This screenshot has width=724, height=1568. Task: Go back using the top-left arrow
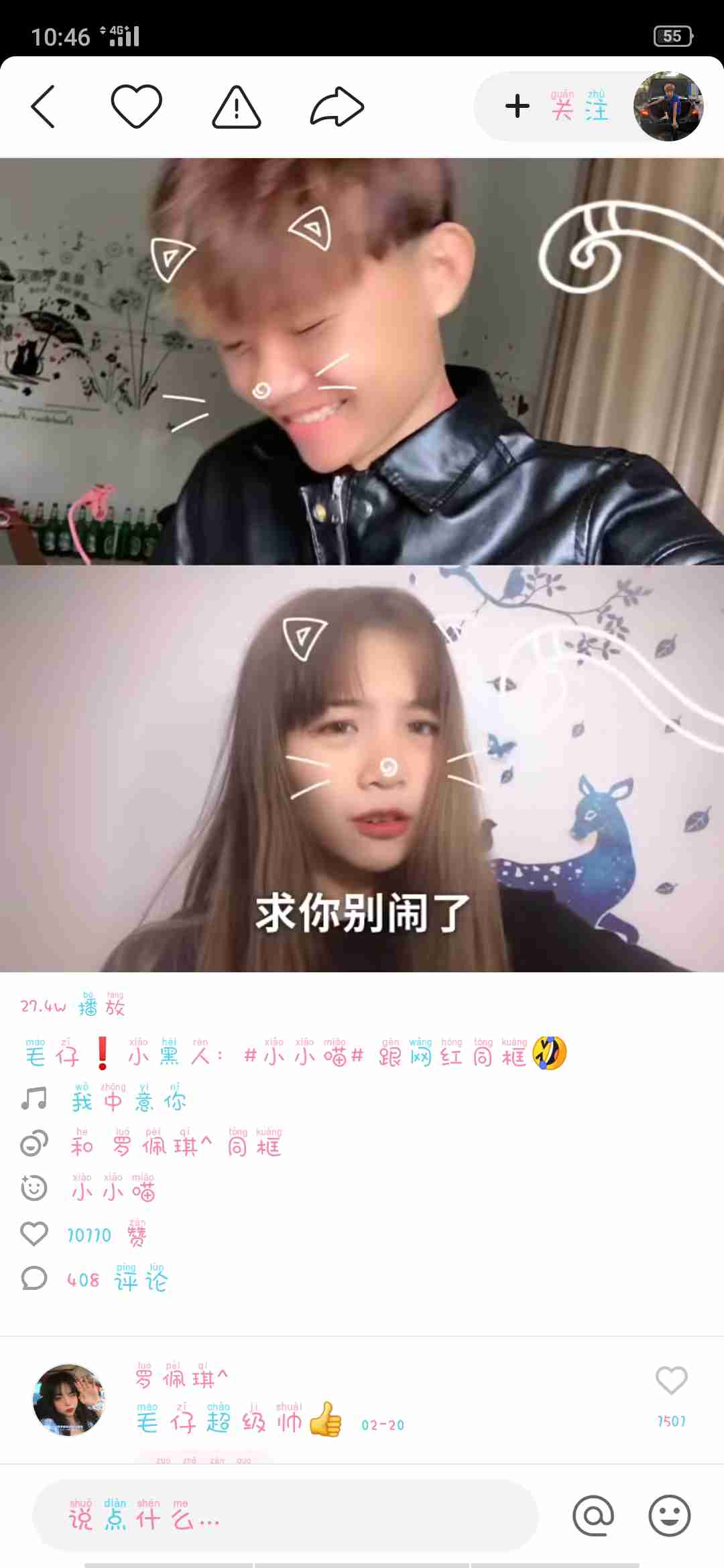point(44,107)
